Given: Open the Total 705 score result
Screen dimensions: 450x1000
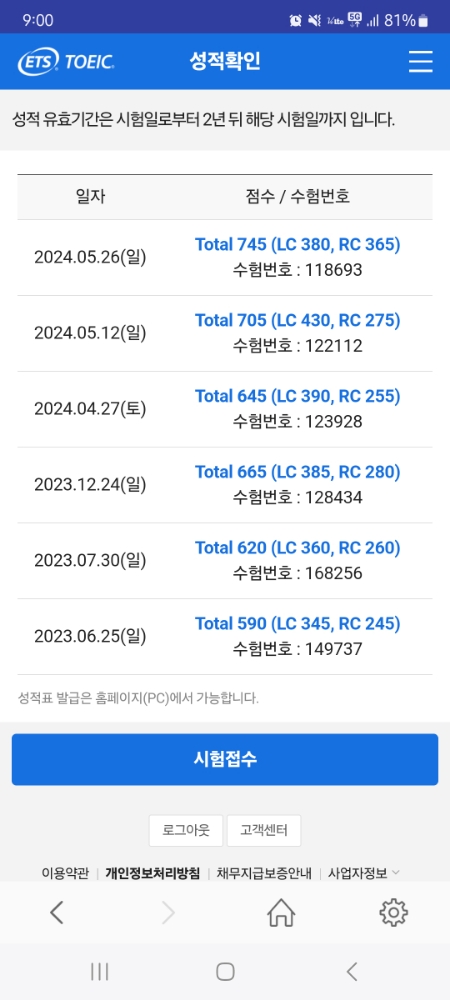Looking at the screenshot, I should (297, 321).
